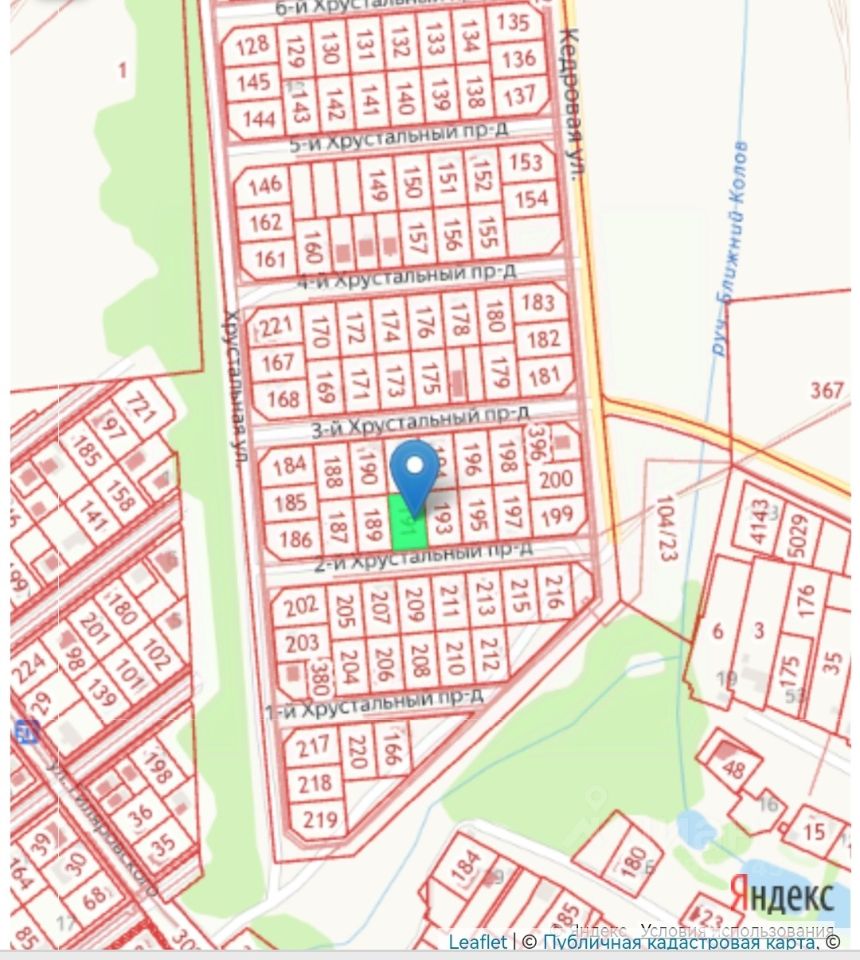Open the Условия использования link

738,930
